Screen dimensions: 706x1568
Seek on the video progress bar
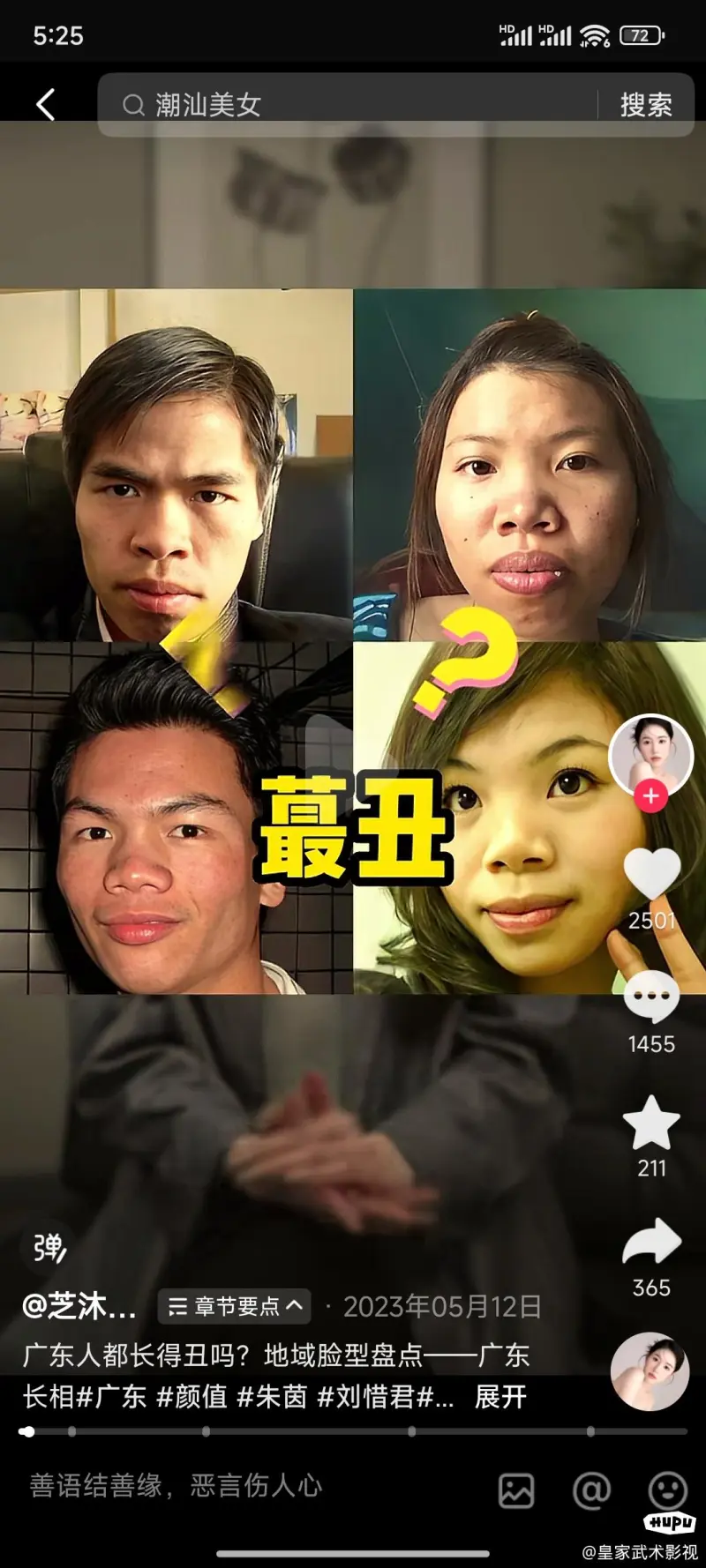tap(353, 1432)
